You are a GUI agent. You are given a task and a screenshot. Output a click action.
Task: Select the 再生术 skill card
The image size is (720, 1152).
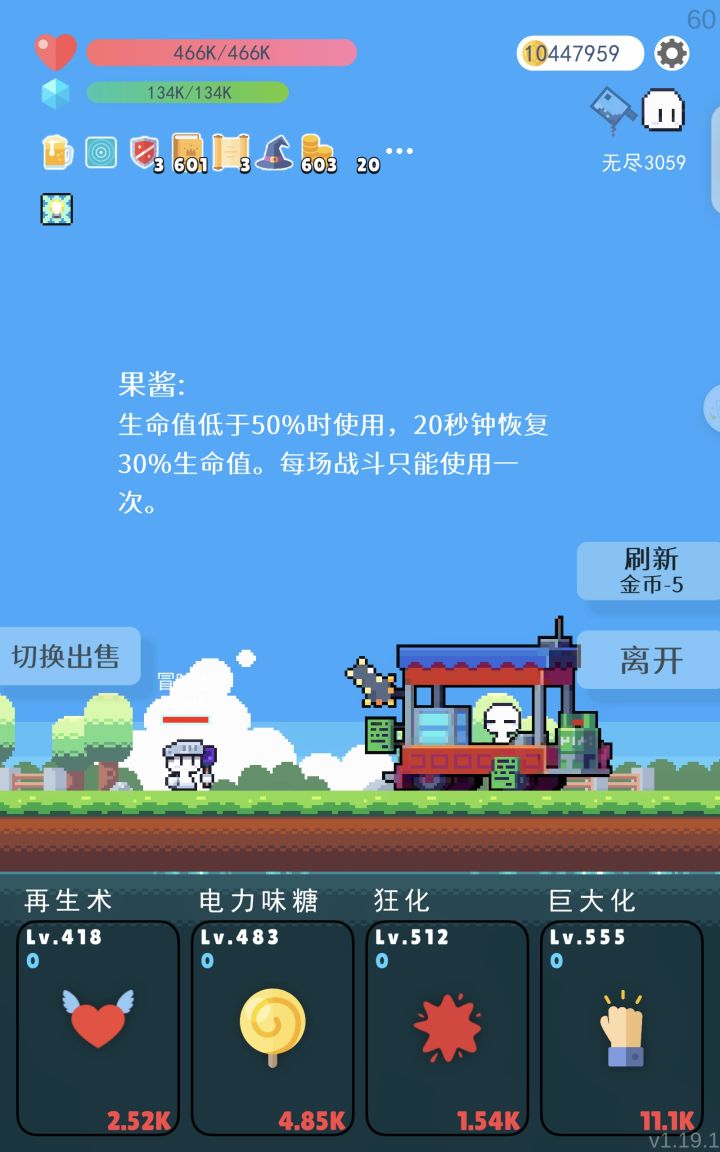click(x=97, y=1028)
